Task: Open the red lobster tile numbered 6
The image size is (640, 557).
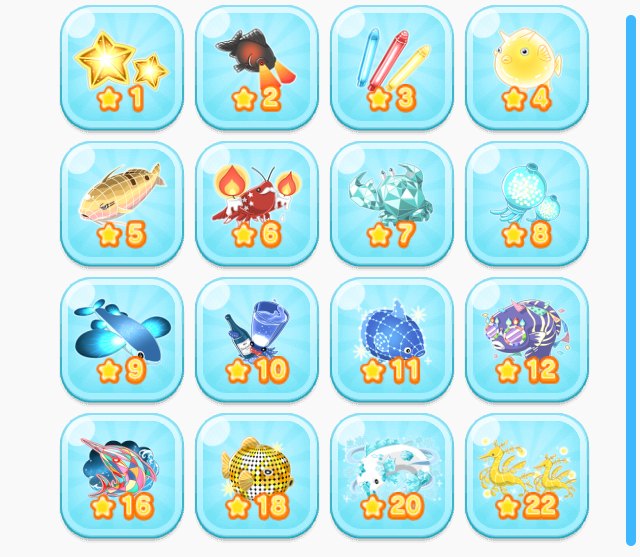Action: click(x=257, y=203)
